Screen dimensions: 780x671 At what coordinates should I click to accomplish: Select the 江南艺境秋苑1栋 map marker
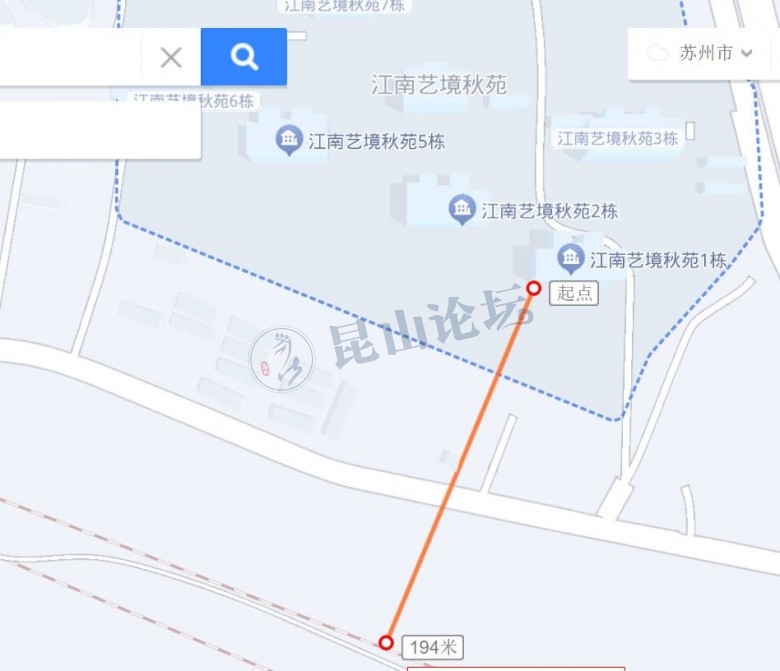[x=571, y=259]
